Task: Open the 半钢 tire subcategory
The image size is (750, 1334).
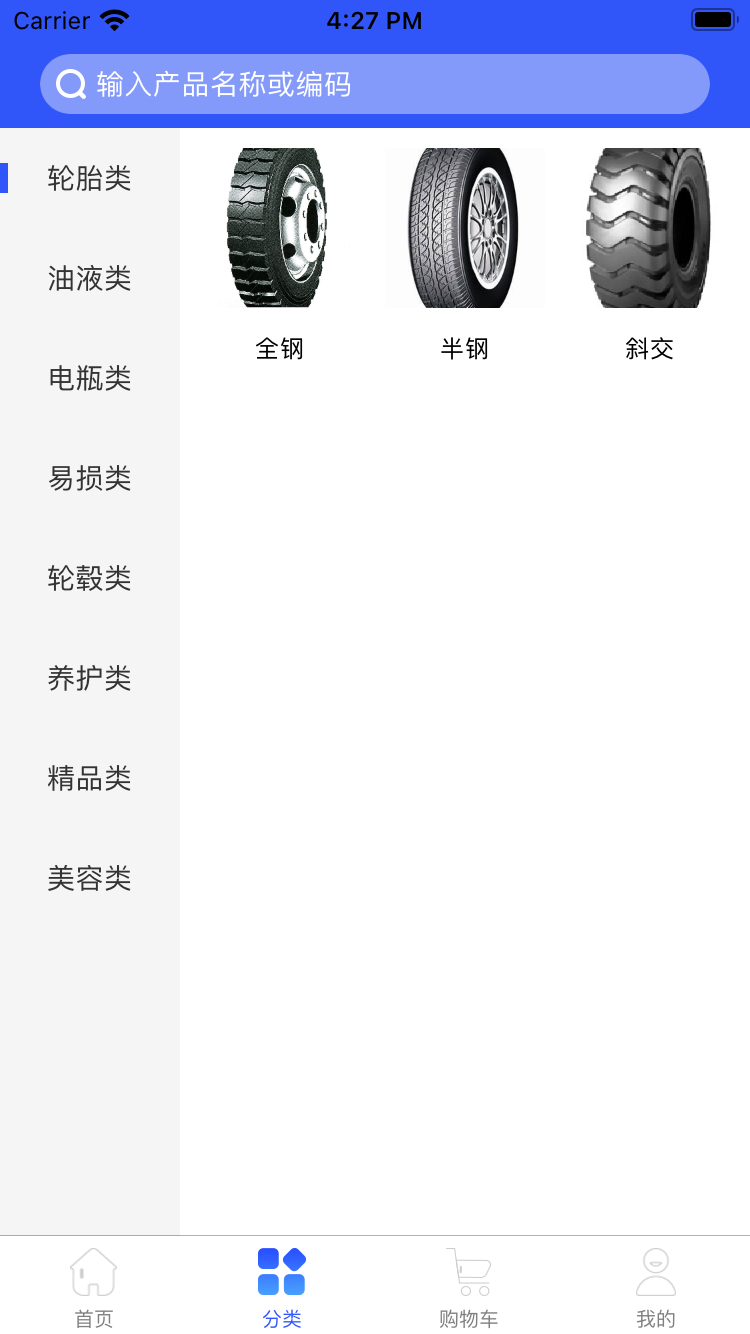Action: (x=465, y=250)
